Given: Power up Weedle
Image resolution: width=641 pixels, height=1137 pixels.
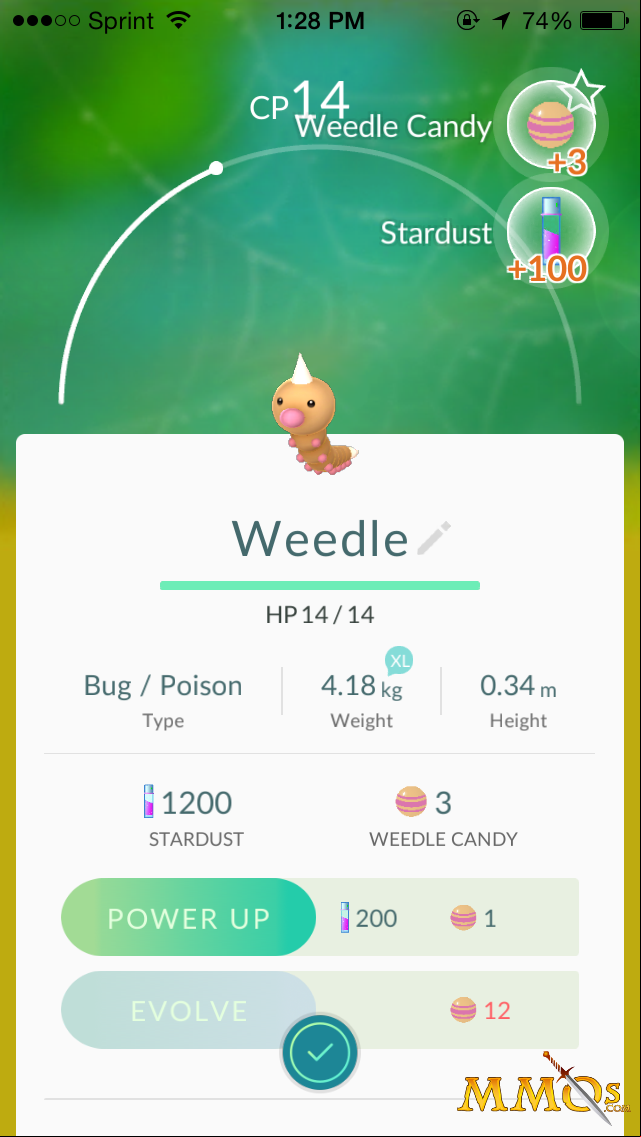Looking at the screenshot, I should 189,917.
